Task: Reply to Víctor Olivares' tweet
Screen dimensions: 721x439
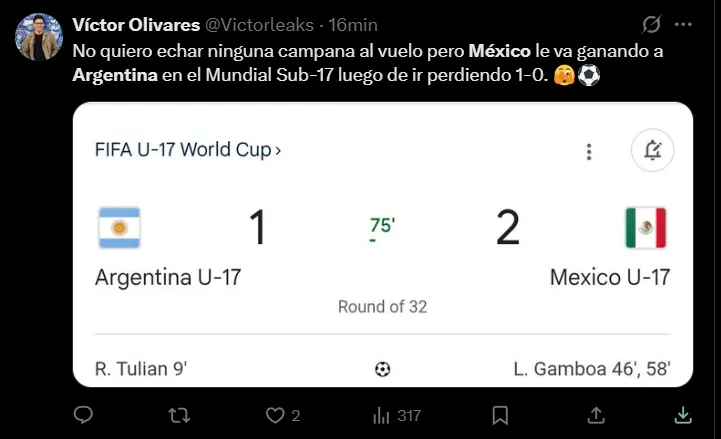Action: tap(84, 414)
